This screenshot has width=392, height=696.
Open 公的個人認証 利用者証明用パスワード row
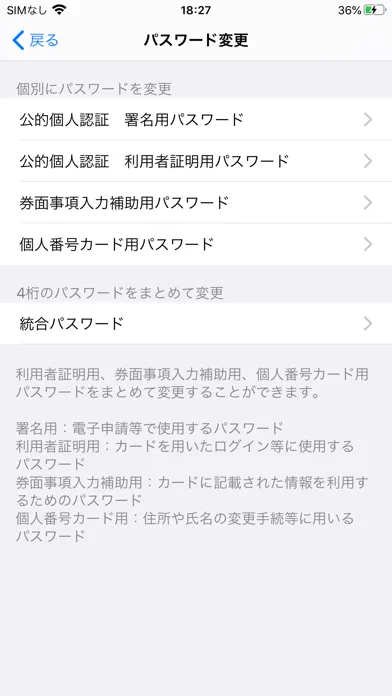click(196, 161)
